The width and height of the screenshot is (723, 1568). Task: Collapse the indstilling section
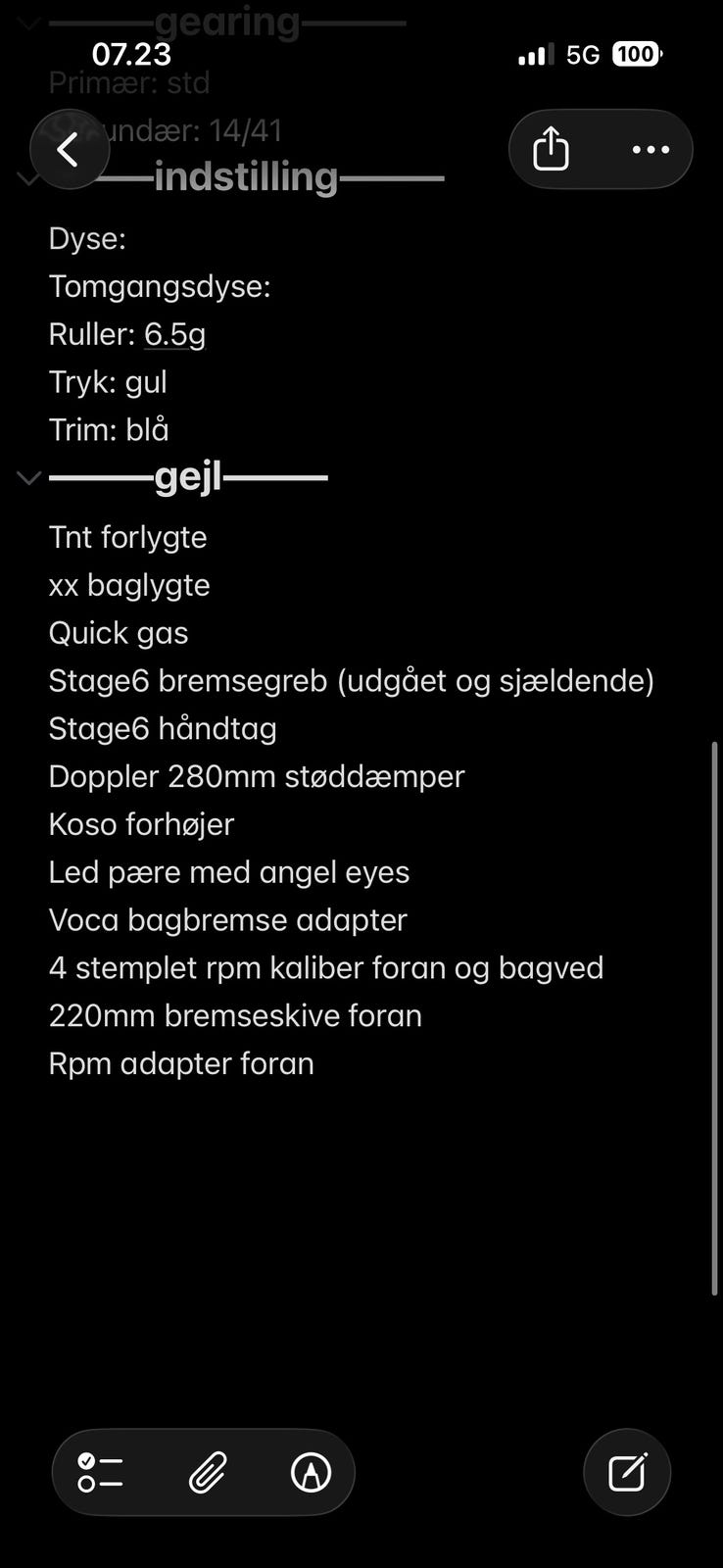click(x=28, y=178)
